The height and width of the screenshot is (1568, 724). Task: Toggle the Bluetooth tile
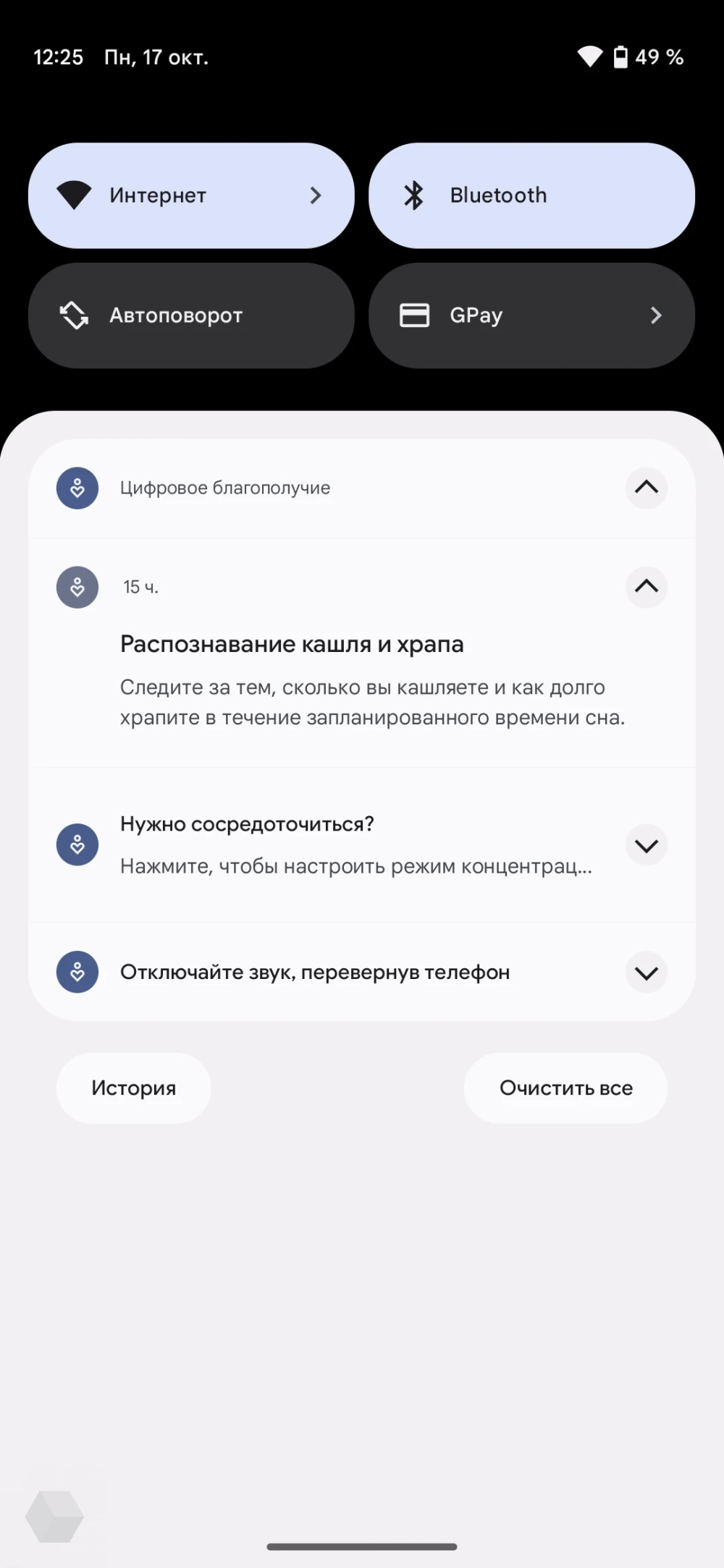531,195
